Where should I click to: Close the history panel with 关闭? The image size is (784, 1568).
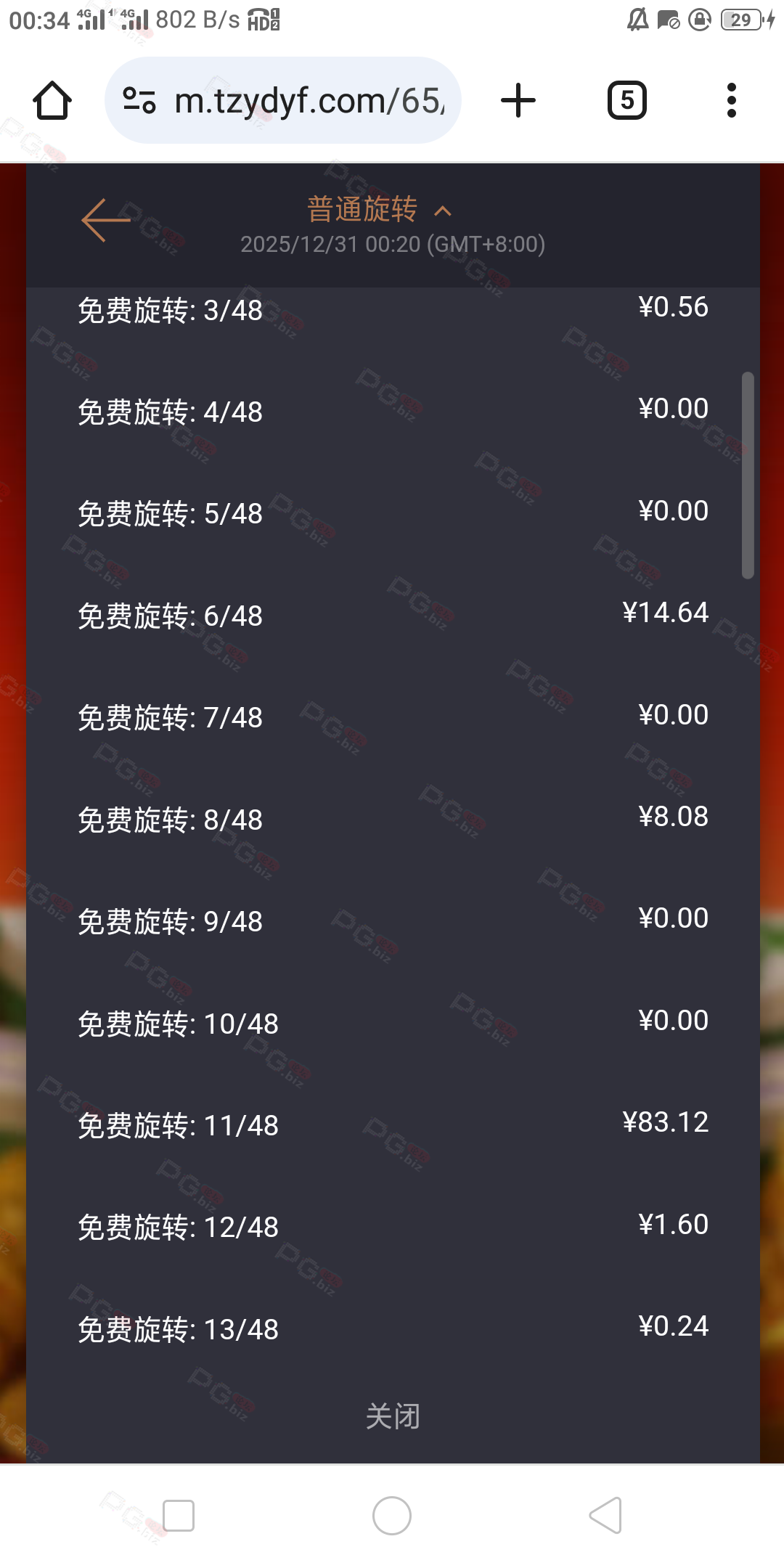(393, 1416)
